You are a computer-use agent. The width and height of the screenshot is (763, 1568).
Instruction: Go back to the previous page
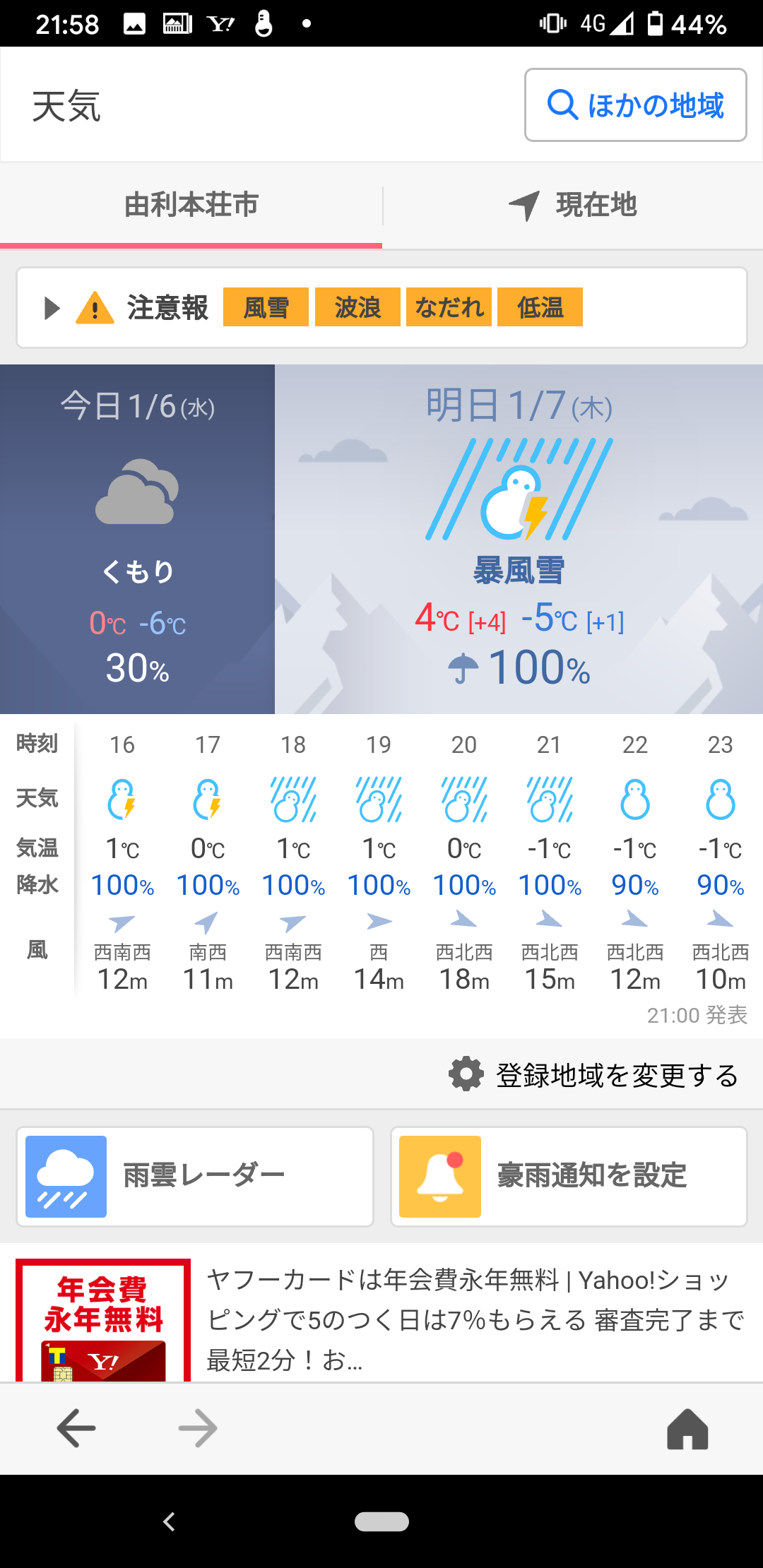[x=76, y=1428]
